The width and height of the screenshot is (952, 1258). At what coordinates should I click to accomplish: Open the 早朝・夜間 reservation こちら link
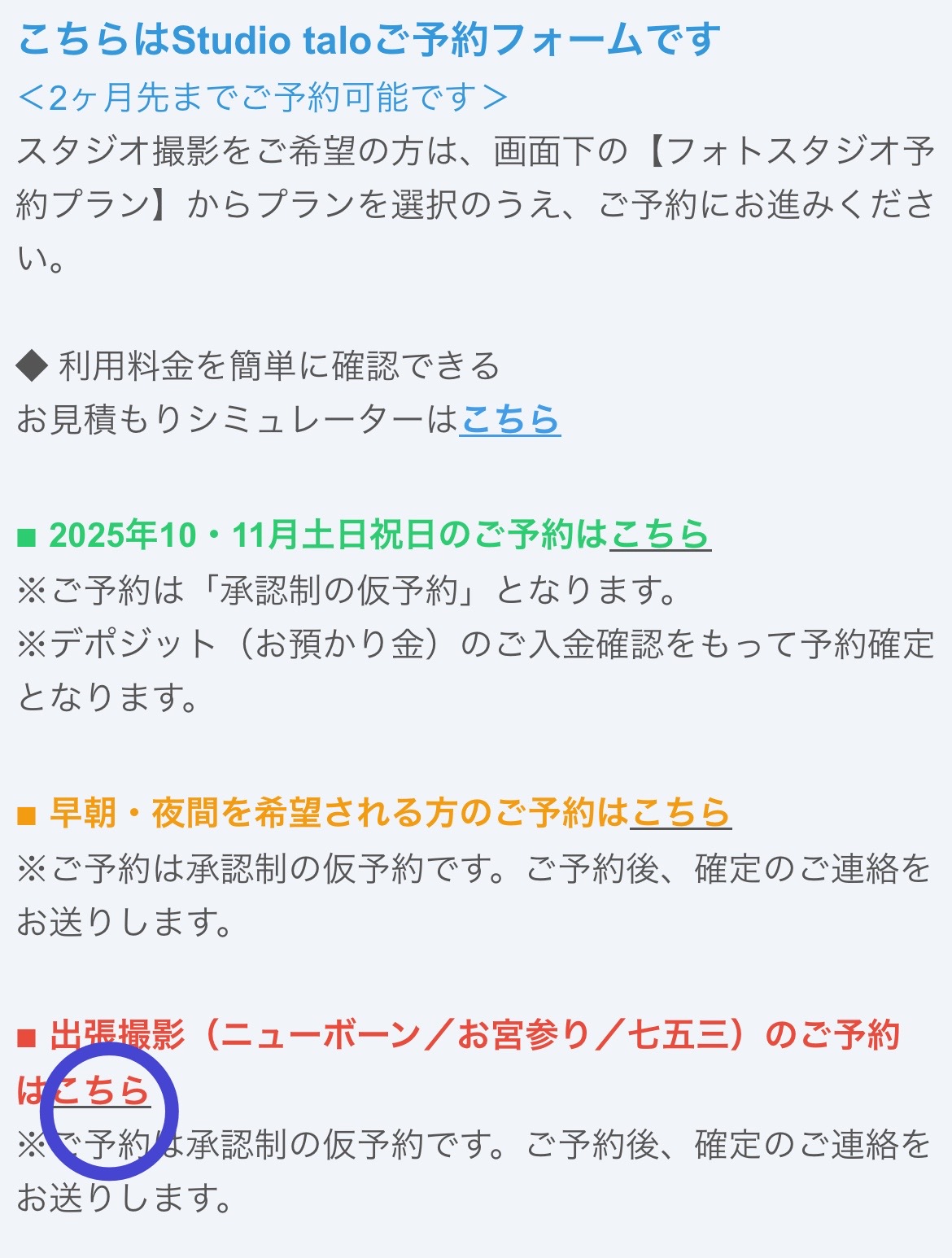(680, 813)
